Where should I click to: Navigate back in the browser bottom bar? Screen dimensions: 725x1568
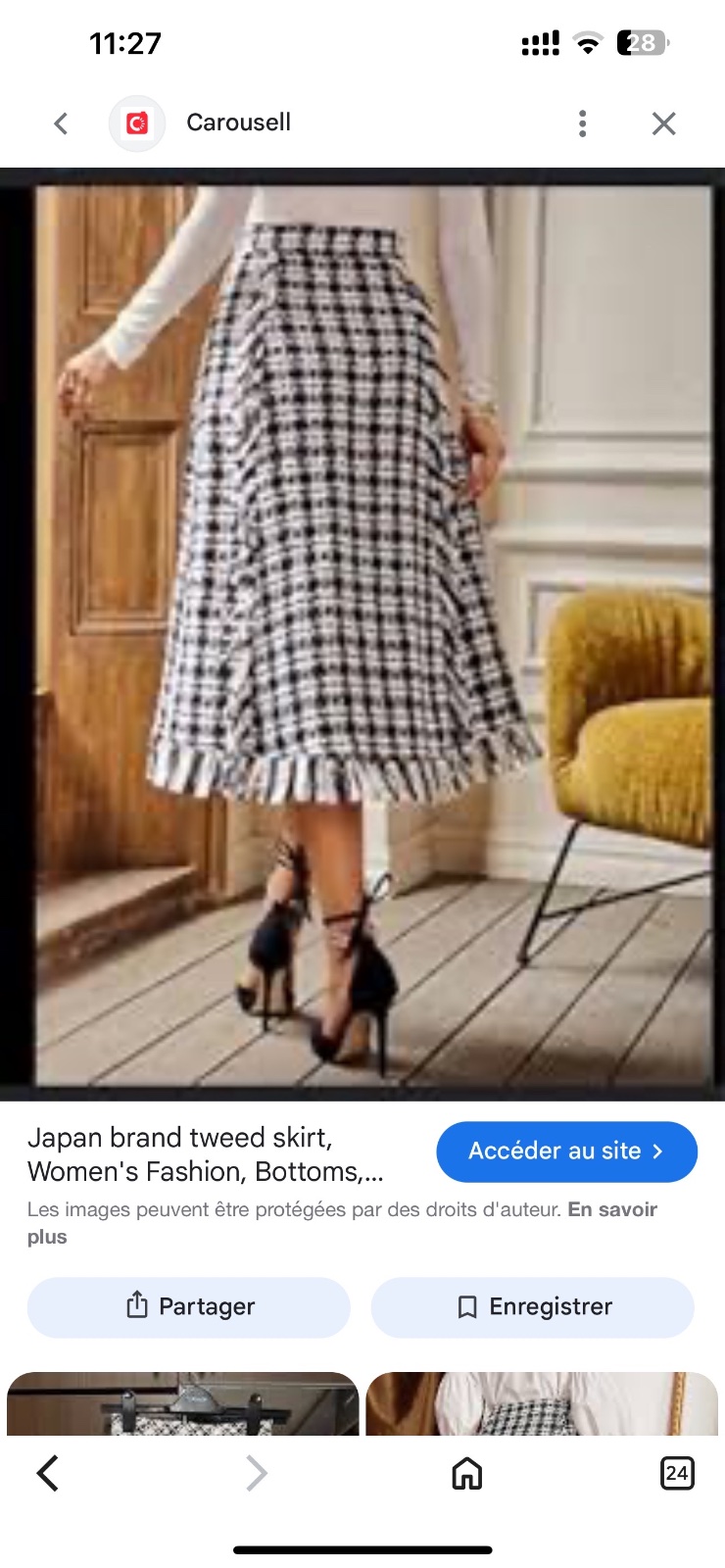click(47, 1473)
